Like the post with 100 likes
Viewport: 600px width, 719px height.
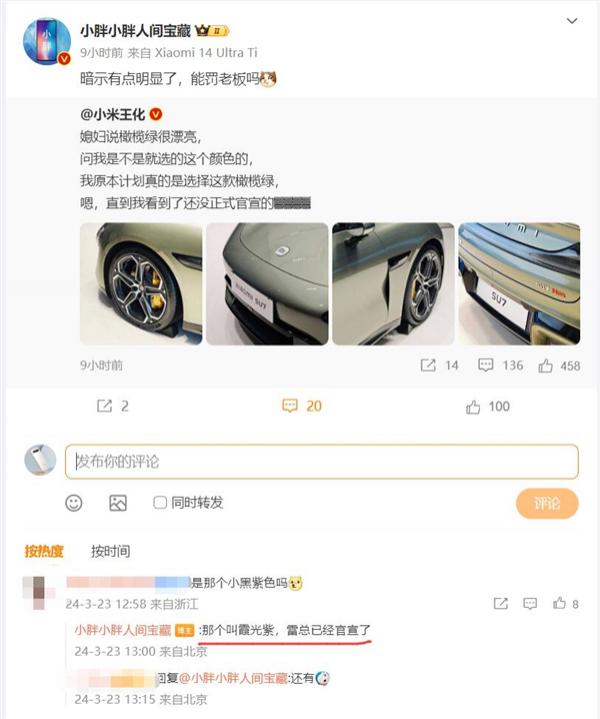click(487, 406)
